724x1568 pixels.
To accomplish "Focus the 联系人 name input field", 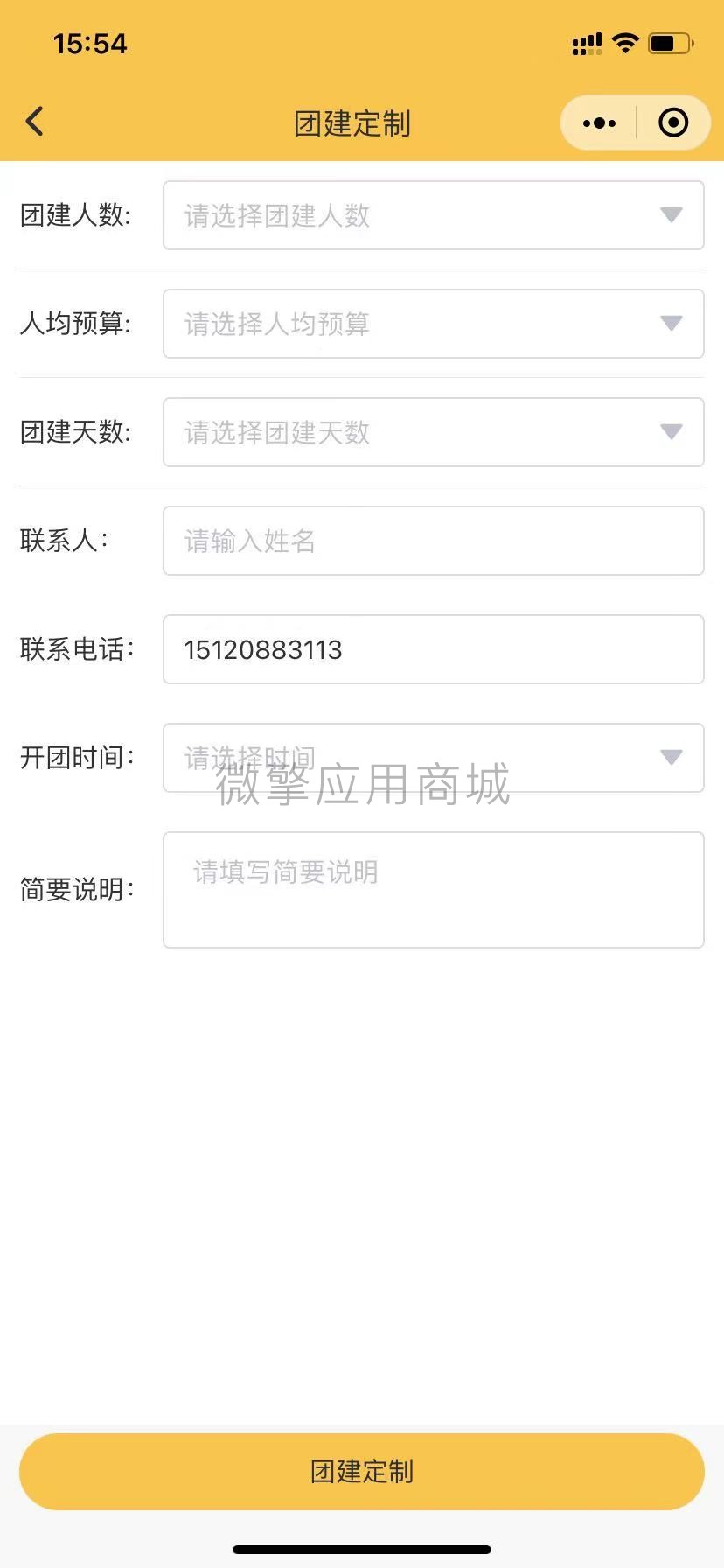I will pos(433,541).
